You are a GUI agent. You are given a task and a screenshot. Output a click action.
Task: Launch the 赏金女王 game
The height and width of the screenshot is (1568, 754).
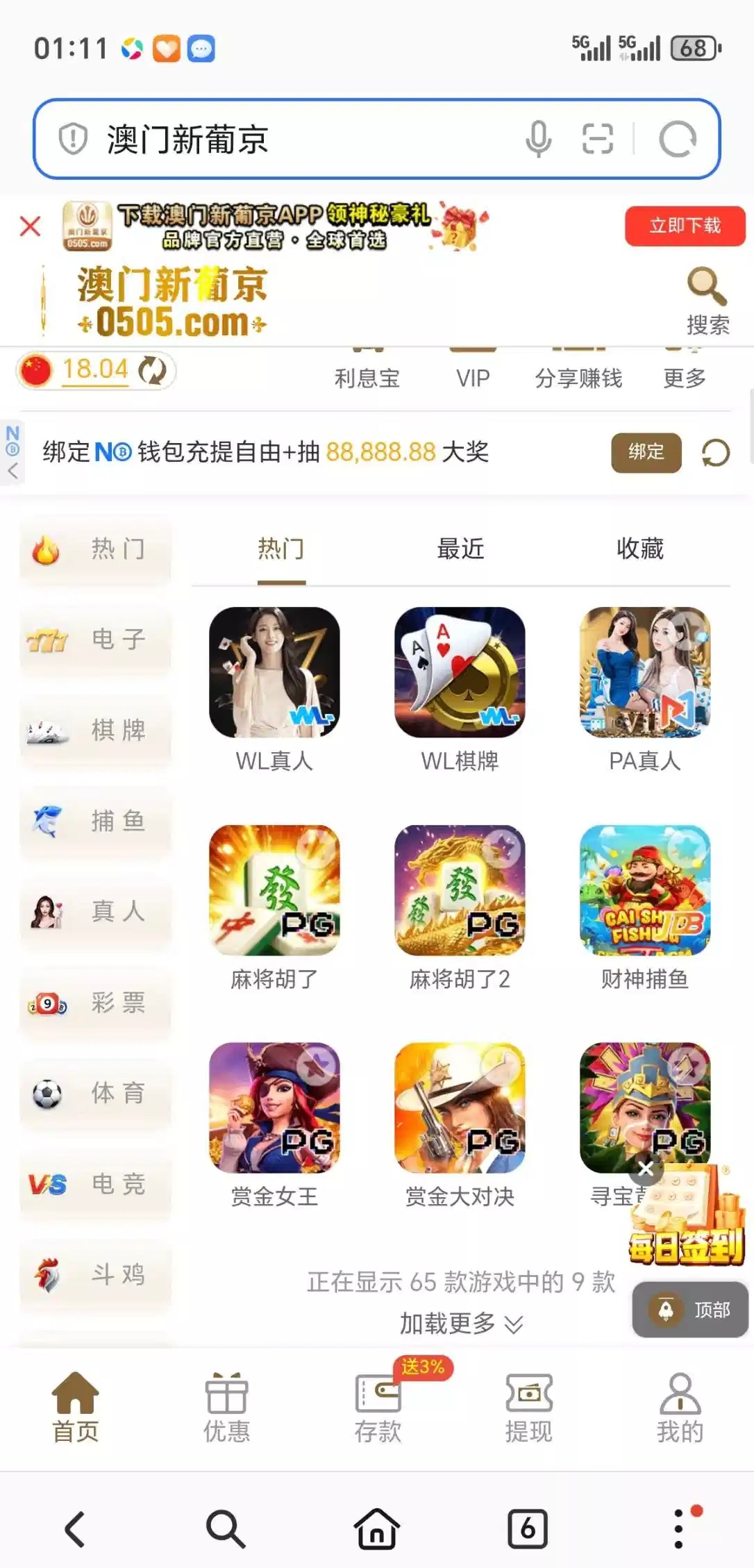tap(274, 1108)
